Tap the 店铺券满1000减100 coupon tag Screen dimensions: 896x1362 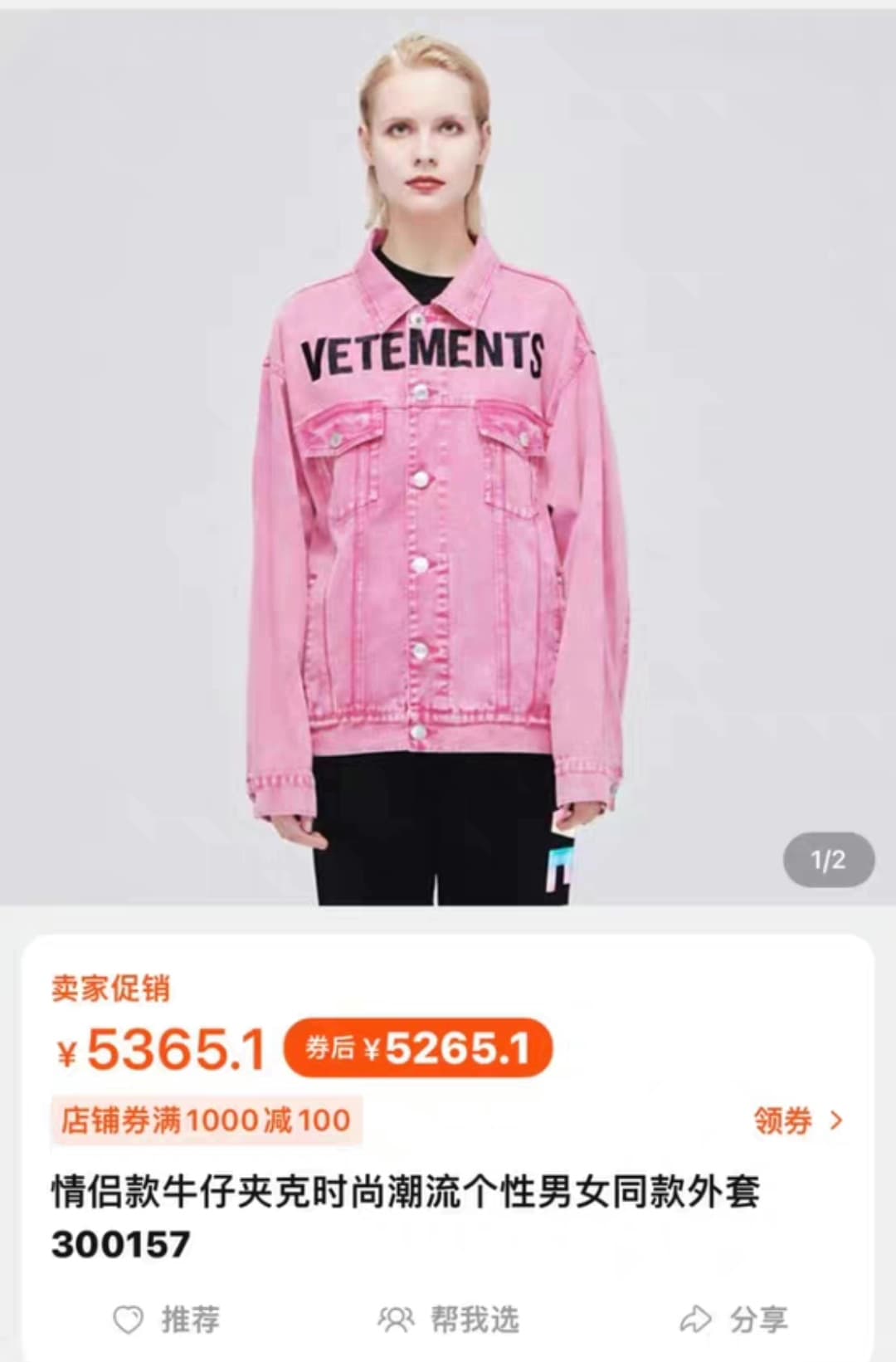206,1120
